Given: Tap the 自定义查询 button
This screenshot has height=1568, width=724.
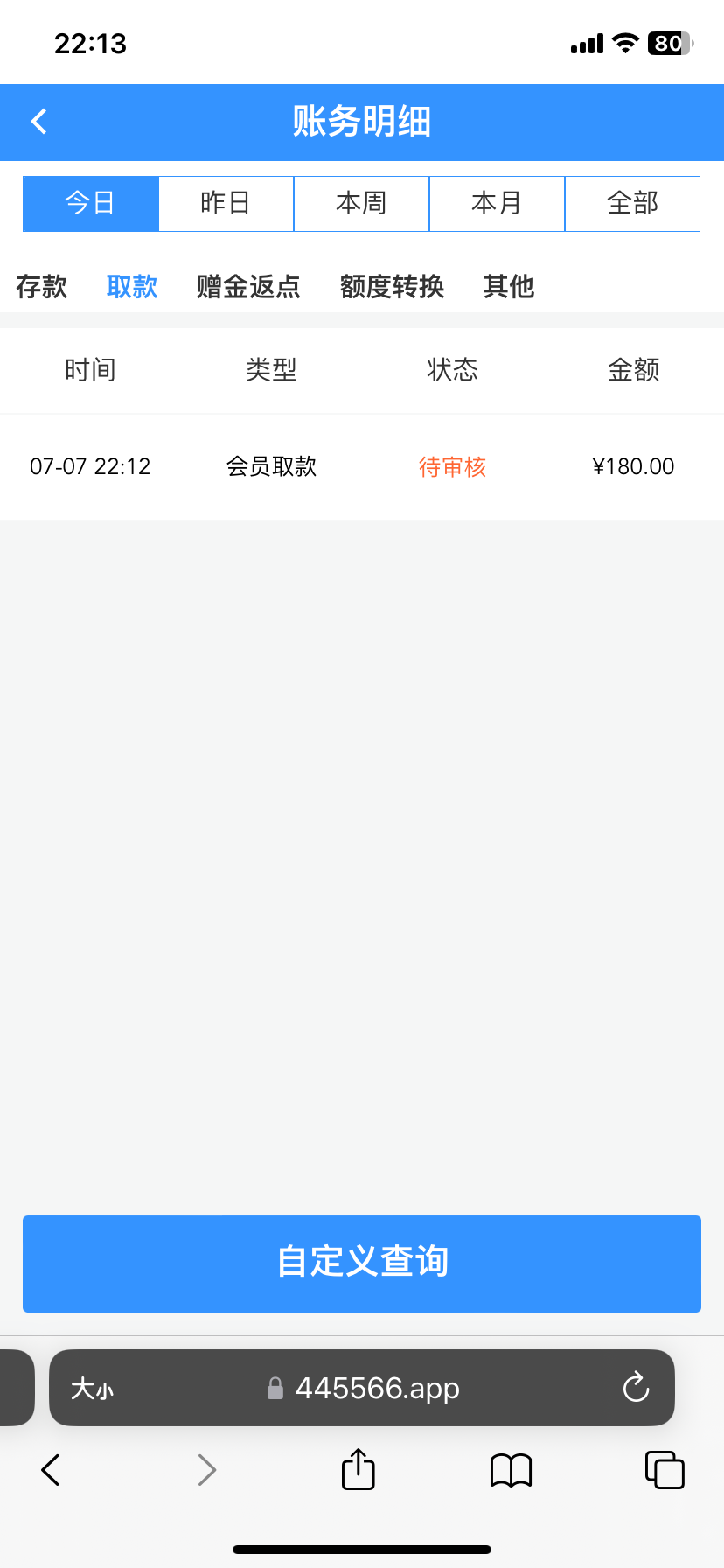Looking at the screenshot, I should coord(362,1263).
